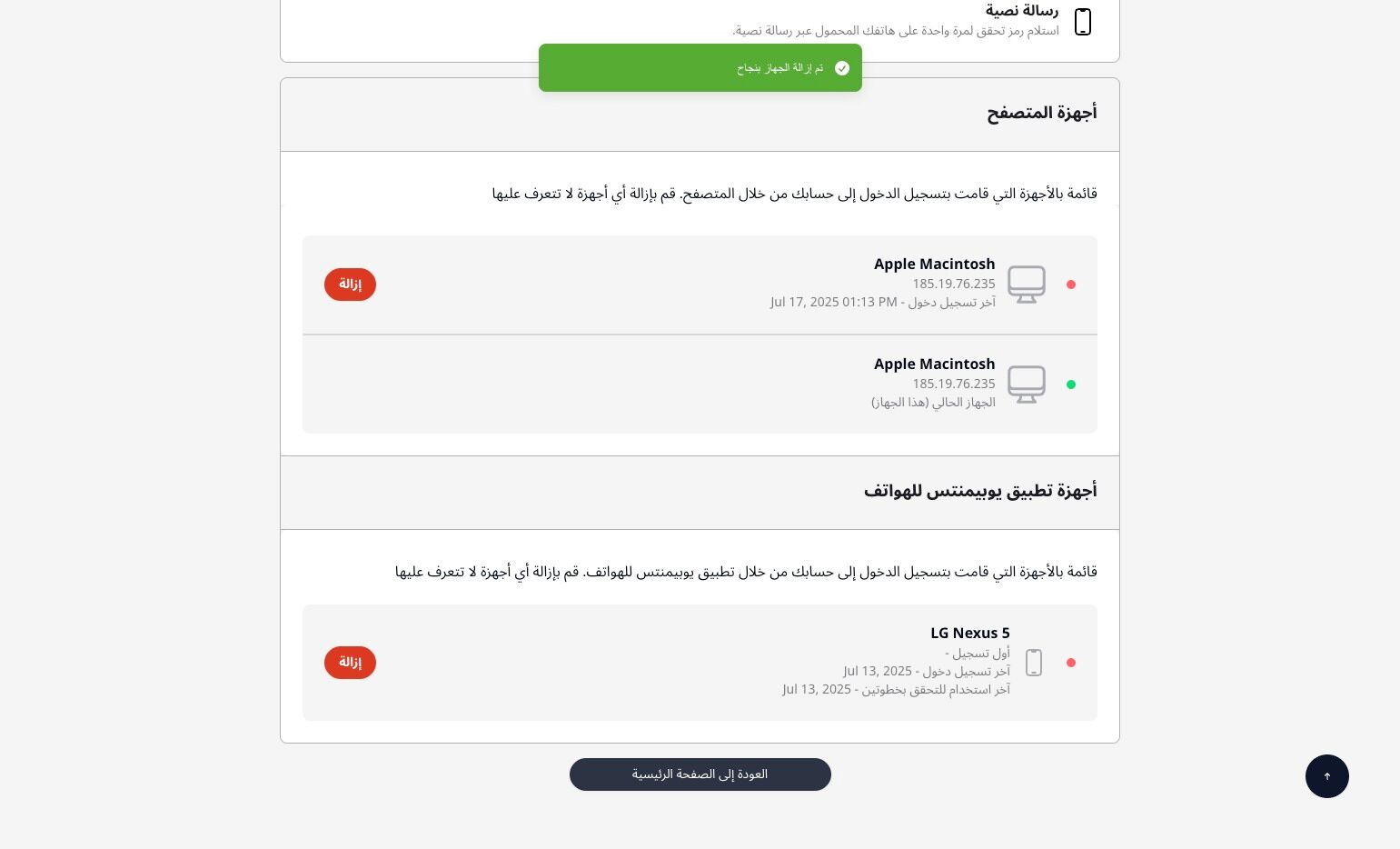
Task: Return to the main page (العودة إلى الصفحة الرئيسية)
Action: pos(700,774)
